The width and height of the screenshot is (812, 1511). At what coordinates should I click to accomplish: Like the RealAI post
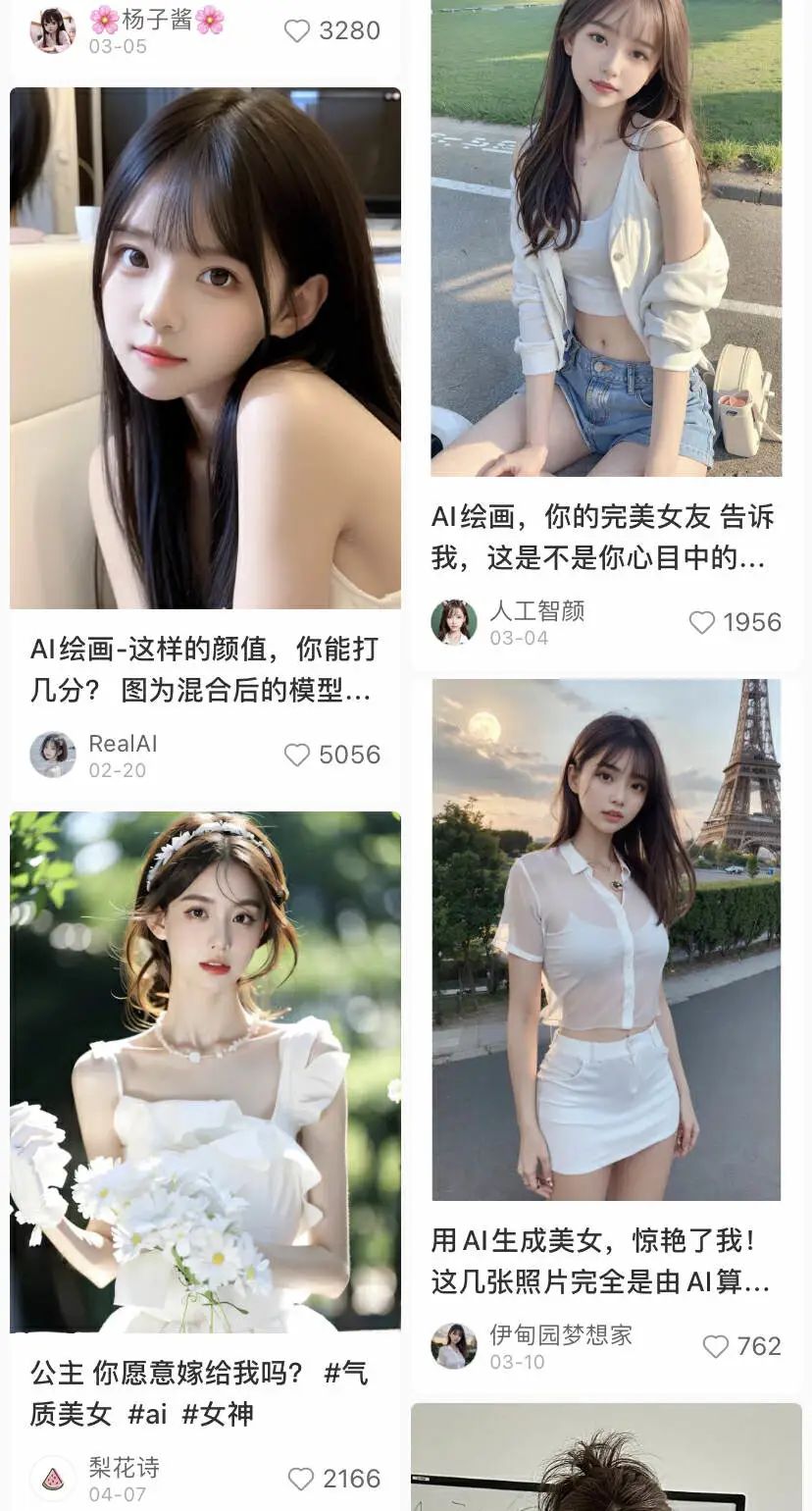click(297, 755)
